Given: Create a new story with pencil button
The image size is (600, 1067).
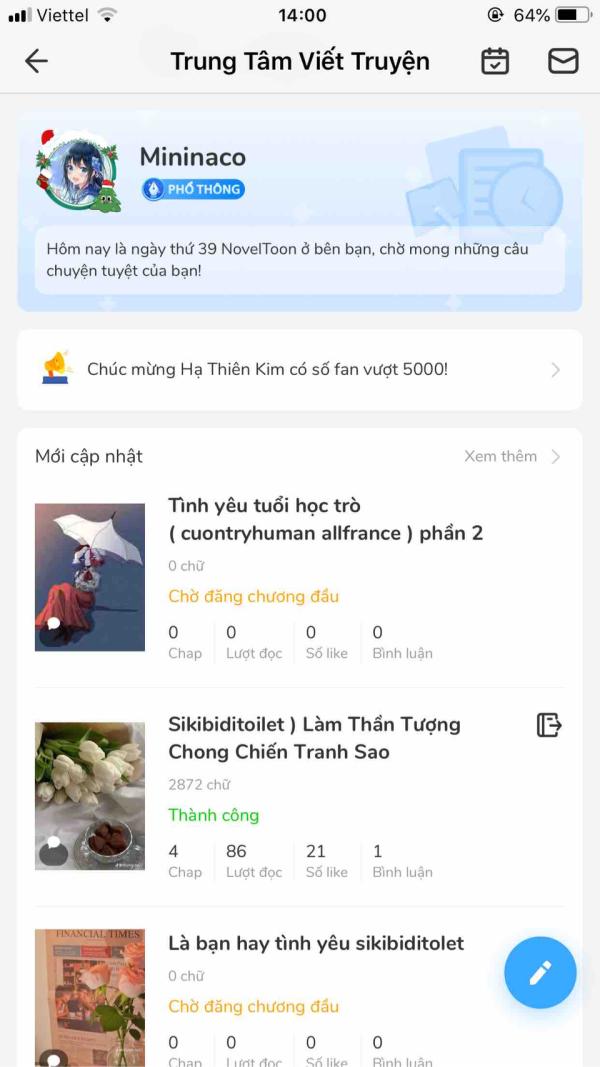Looking at the screenshot, I should (540, 972).
